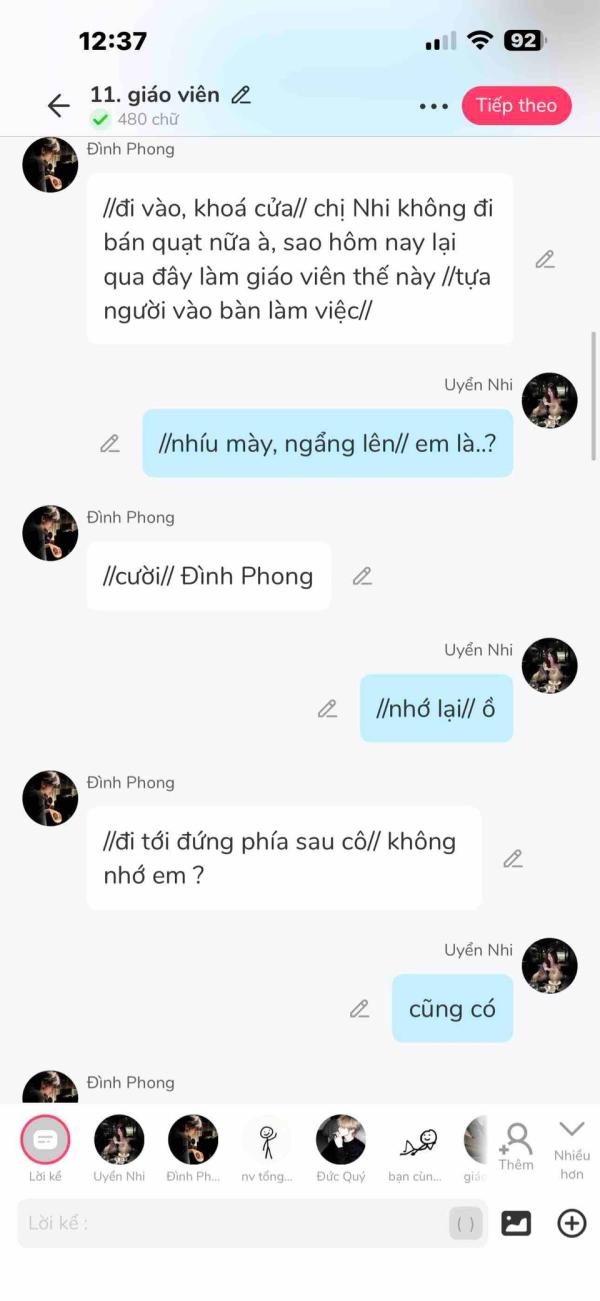Edit the message 'cũng có'
The height and width of the screenshot is (1301, 600).
coord(359,1009)
